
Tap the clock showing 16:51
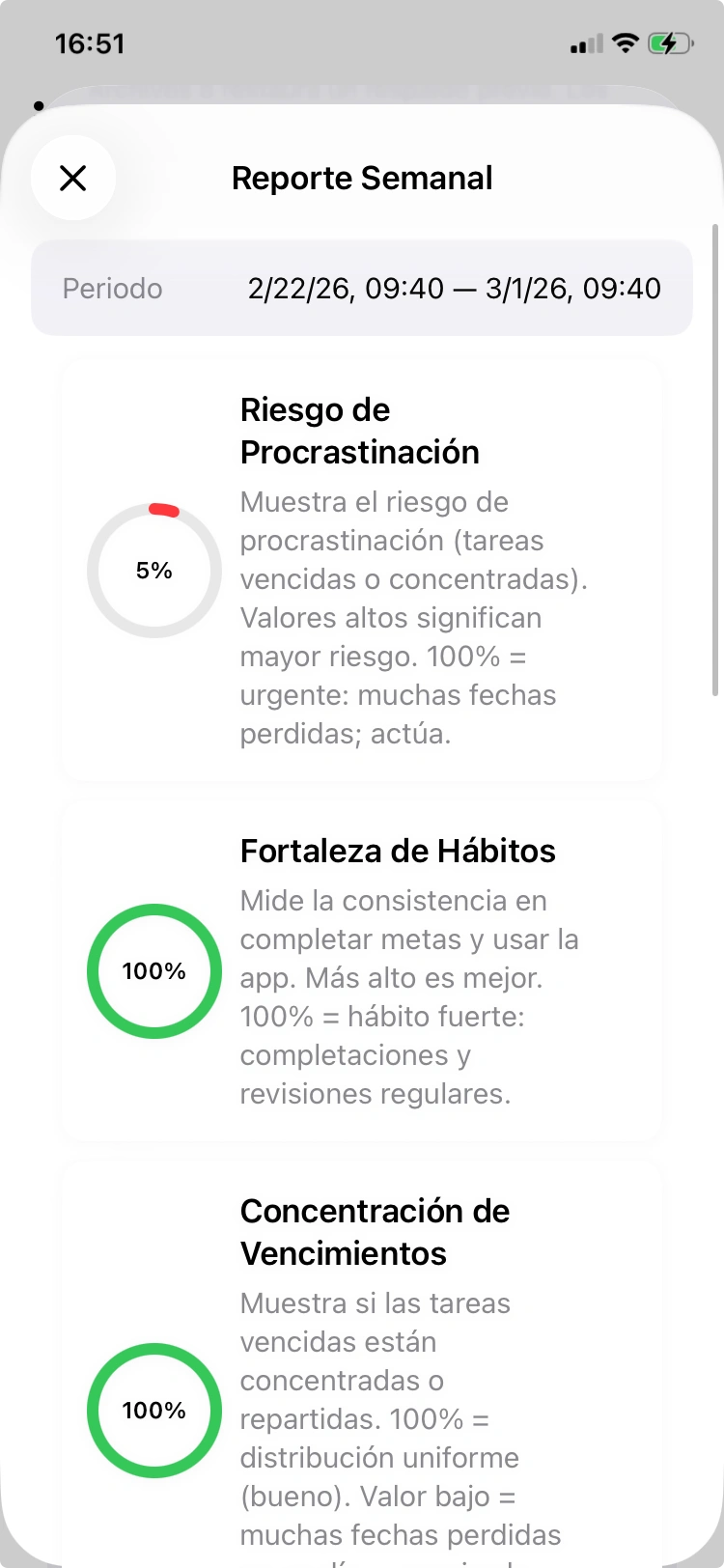click(91, 42)
